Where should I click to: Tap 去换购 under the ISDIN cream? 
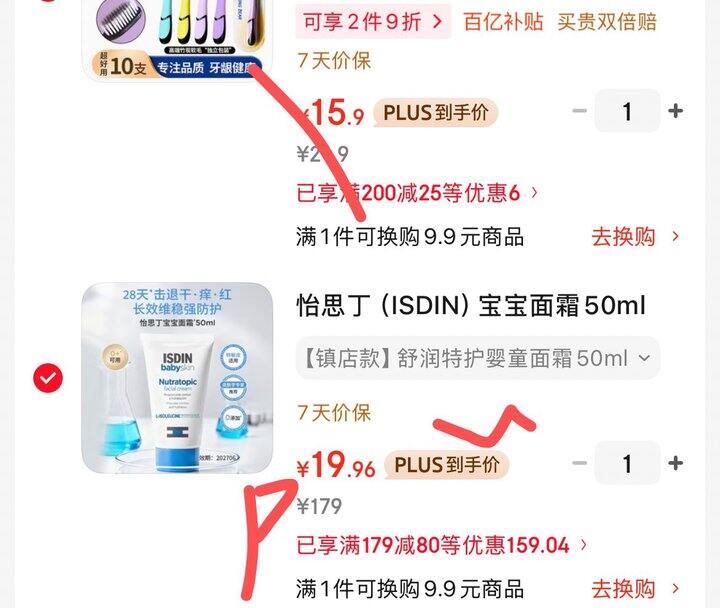click(x=635, y=589)
